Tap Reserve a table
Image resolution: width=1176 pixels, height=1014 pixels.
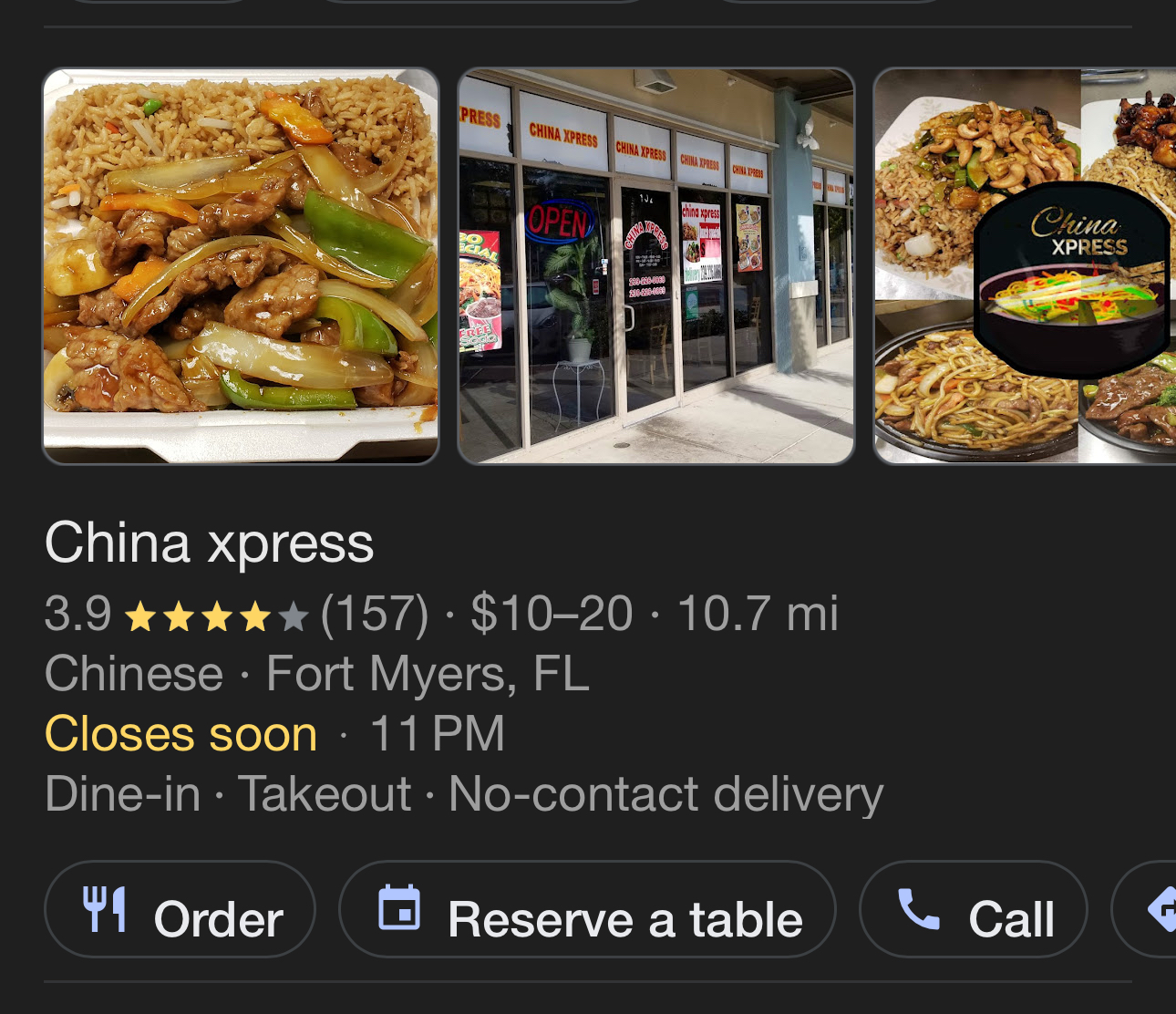587,910
